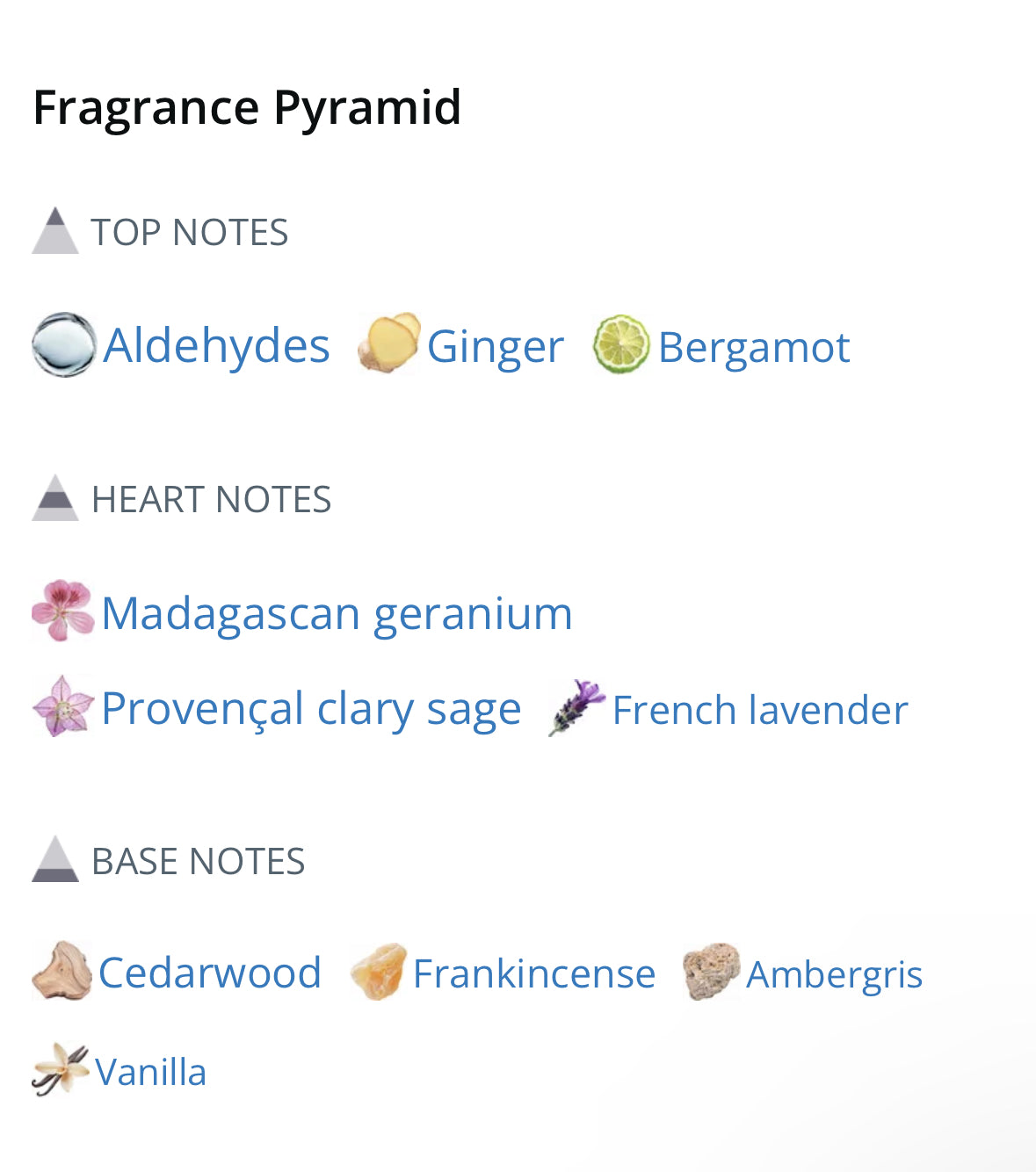Screen dimensions: 1036x1172
Task: Open the Cedarwood note link
Action: [209, 973]
